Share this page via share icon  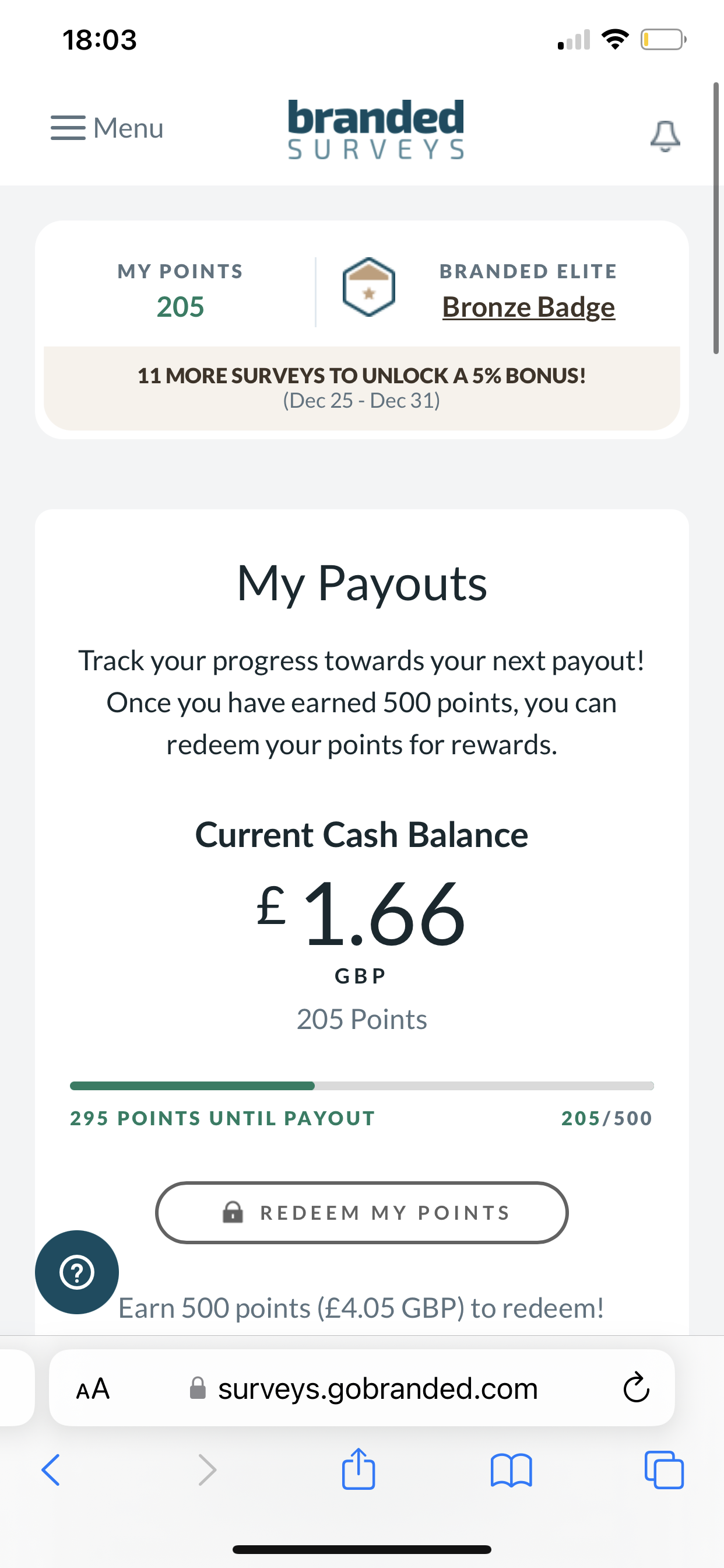[359, 1469]
